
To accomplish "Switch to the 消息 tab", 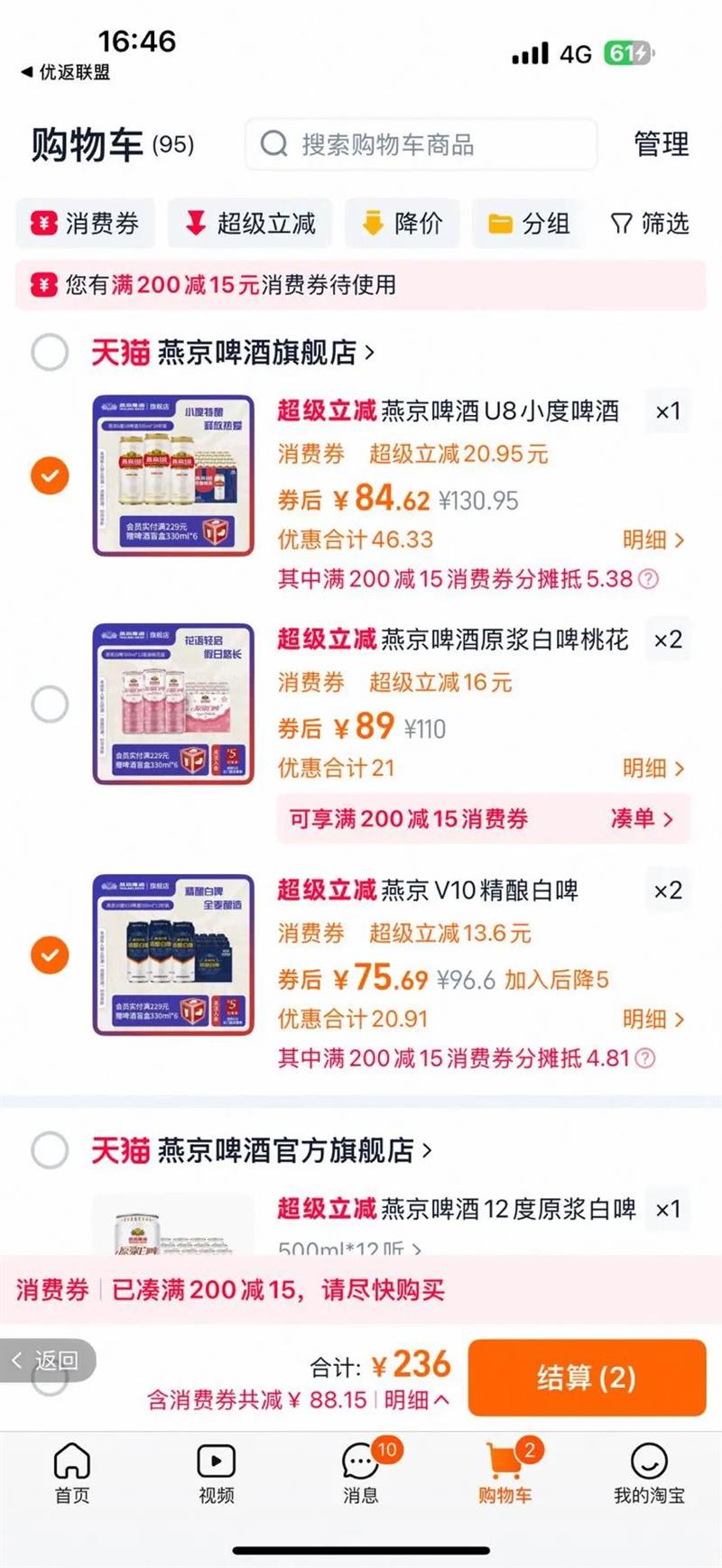I will [x=360, y=1472].
